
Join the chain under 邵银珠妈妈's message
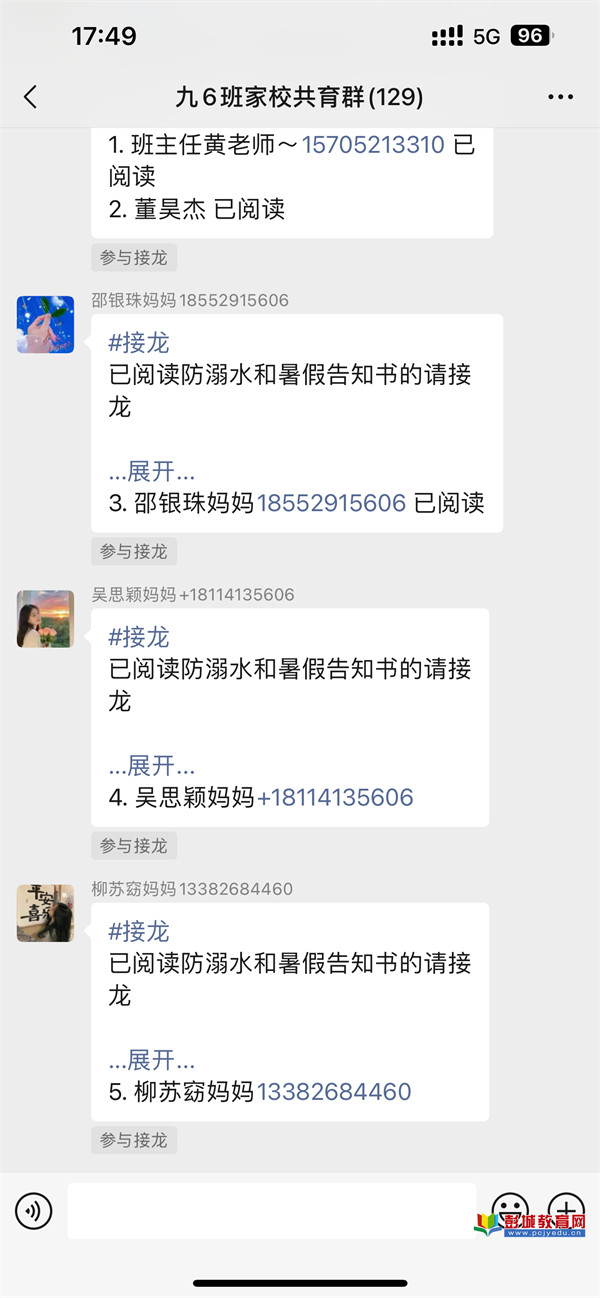[134, 551]
